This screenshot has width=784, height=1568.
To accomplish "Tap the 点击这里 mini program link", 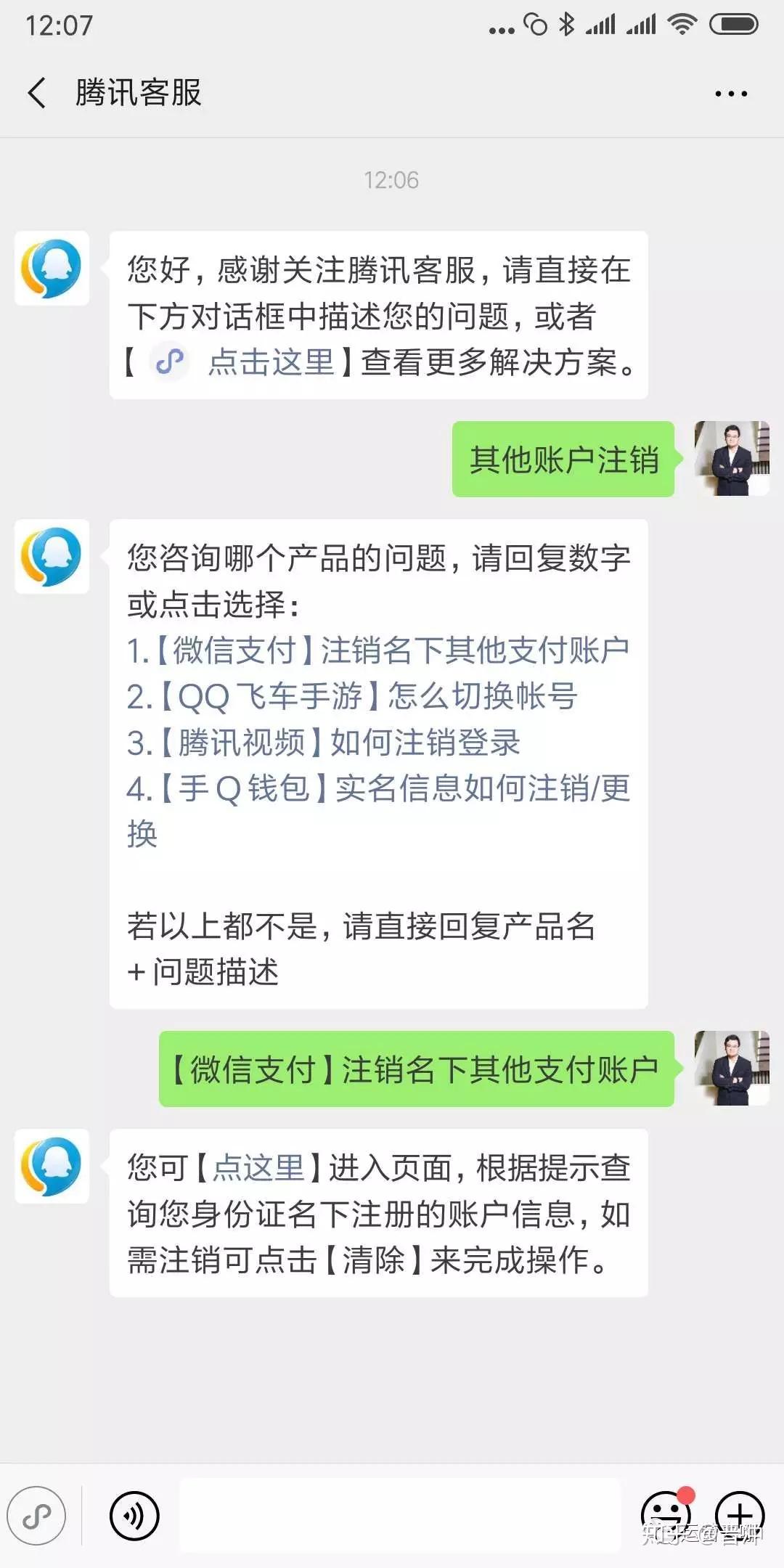I will pos(270,362).
